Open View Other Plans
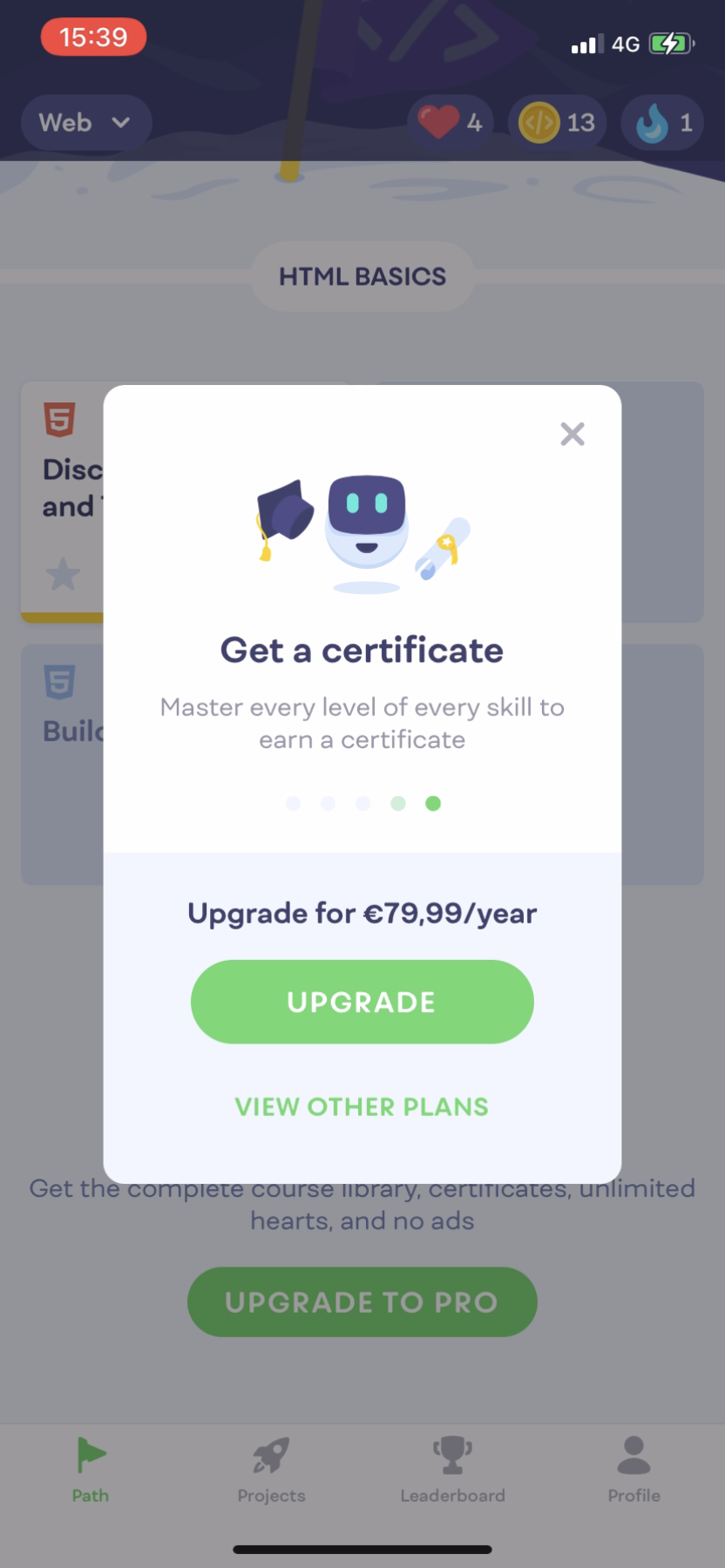This screenshot has width=725, height=1568. pos(362,1106)
